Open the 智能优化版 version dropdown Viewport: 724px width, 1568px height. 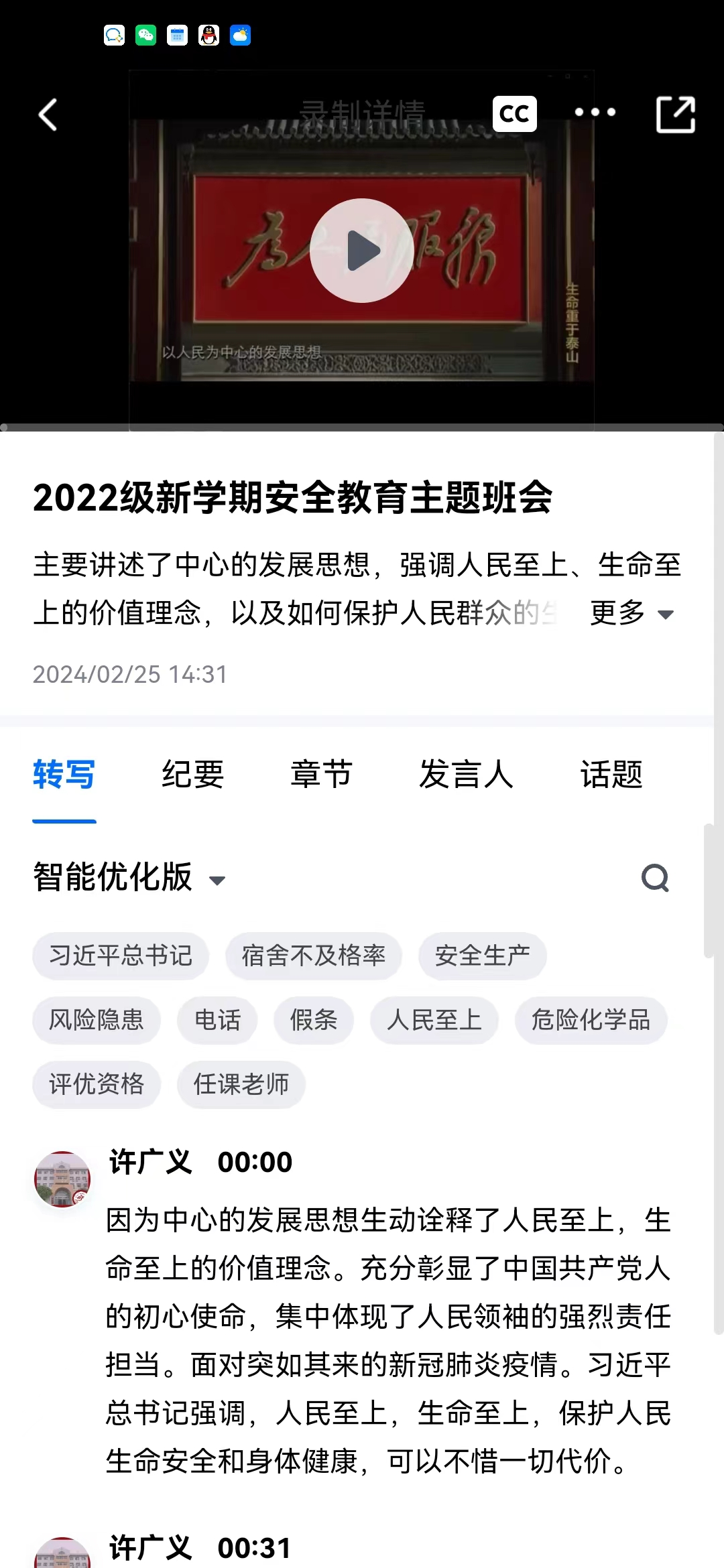click(x=129, y=877)
